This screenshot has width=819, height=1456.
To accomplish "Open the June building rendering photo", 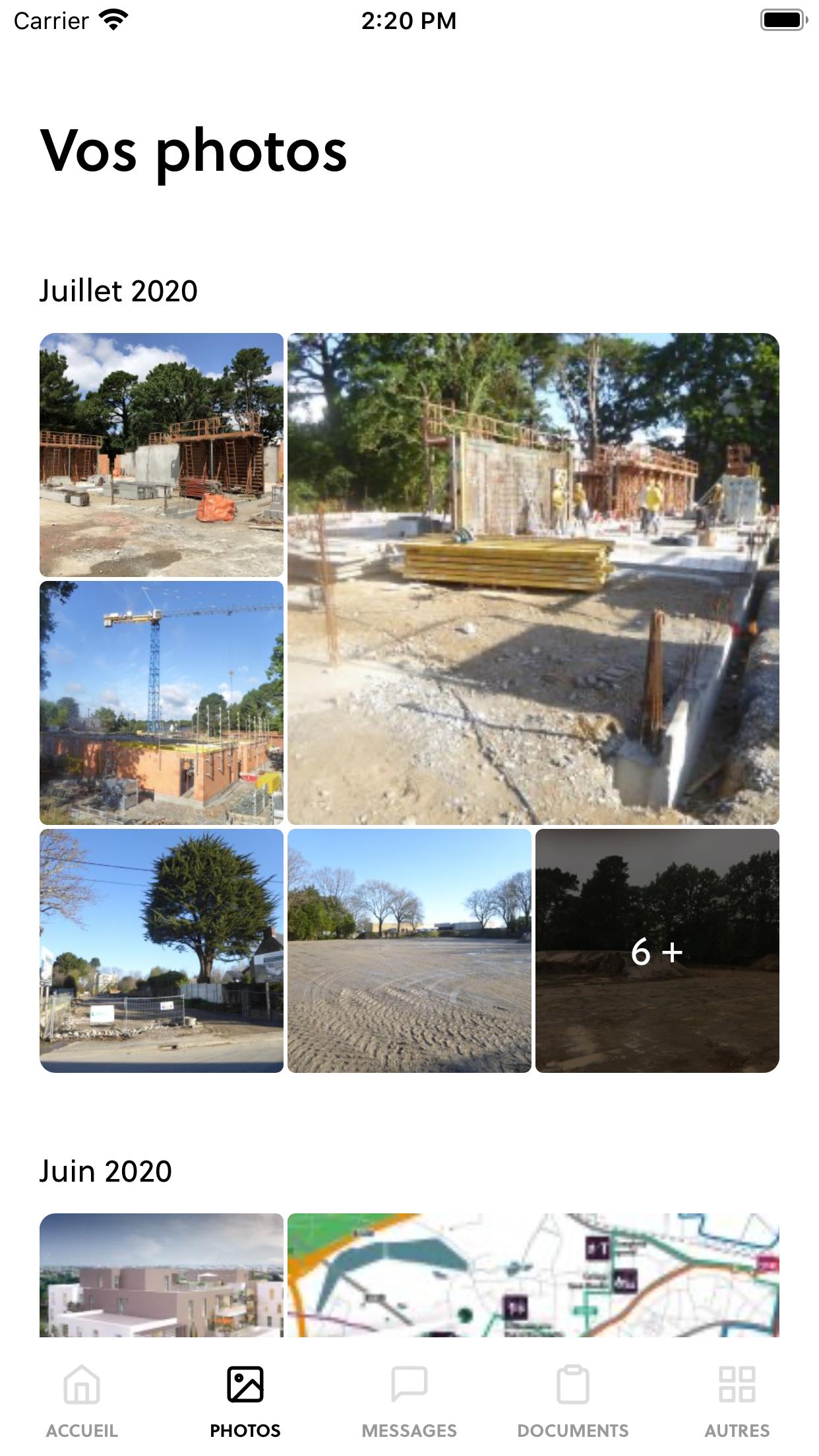I will tap(162, 1275).
